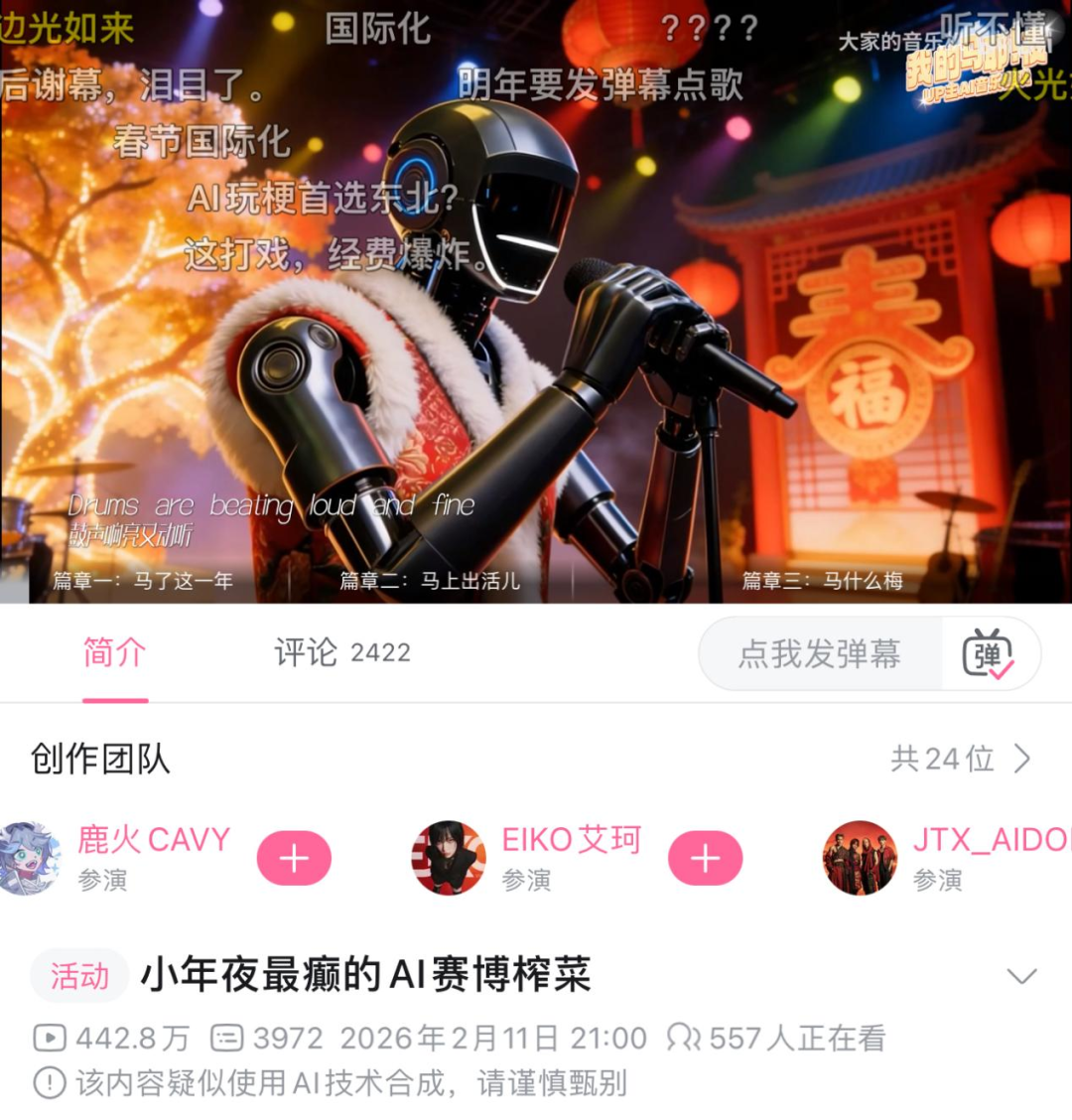Open the 评论 tab with 2422 comments
The image size is (1072, 1120).
pyautogui.click(x=341, y=653)
